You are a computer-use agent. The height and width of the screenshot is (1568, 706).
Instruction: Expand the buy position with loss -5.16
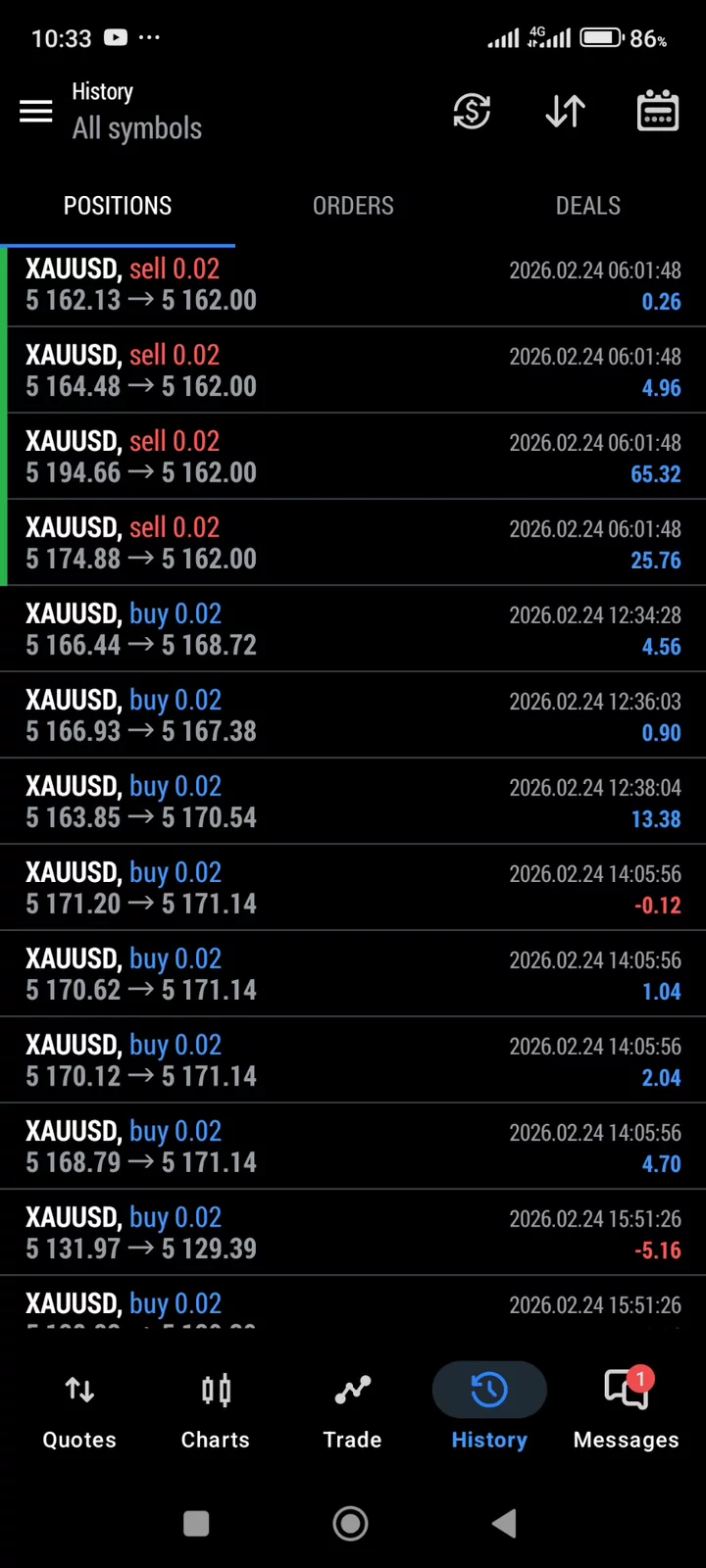[353, 1233]
